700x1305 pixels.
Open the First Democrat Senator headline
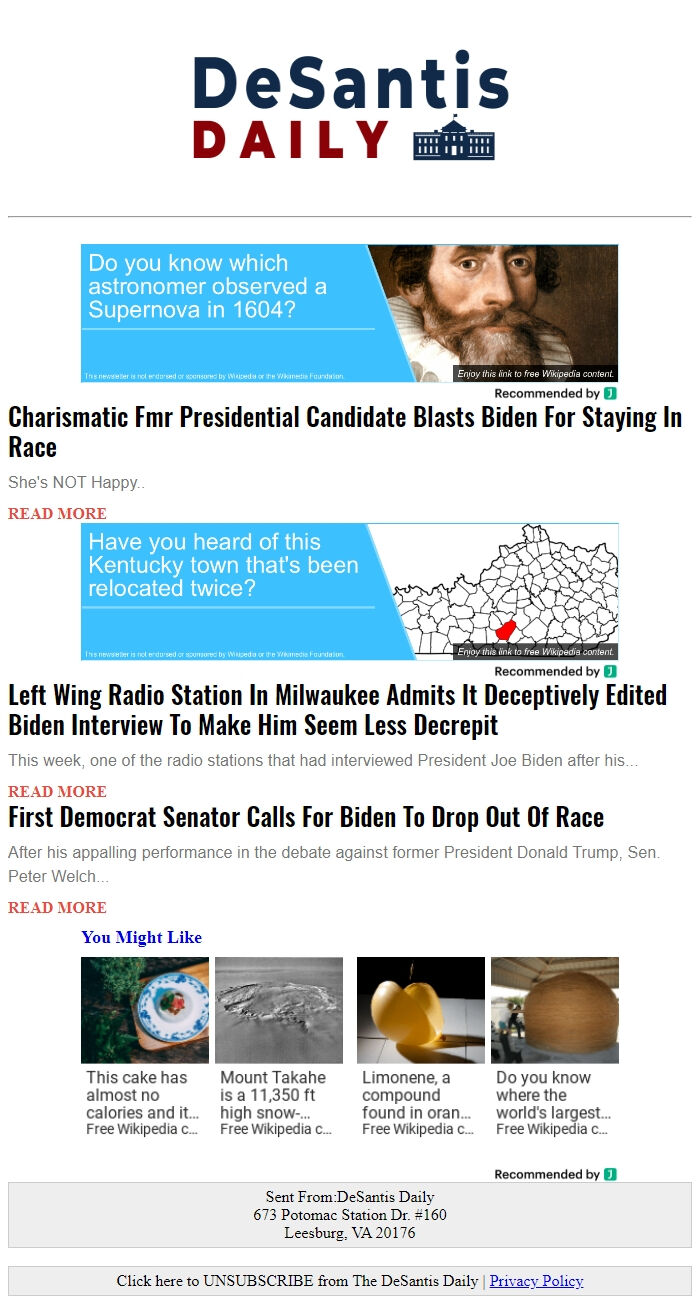coord(306,817)
